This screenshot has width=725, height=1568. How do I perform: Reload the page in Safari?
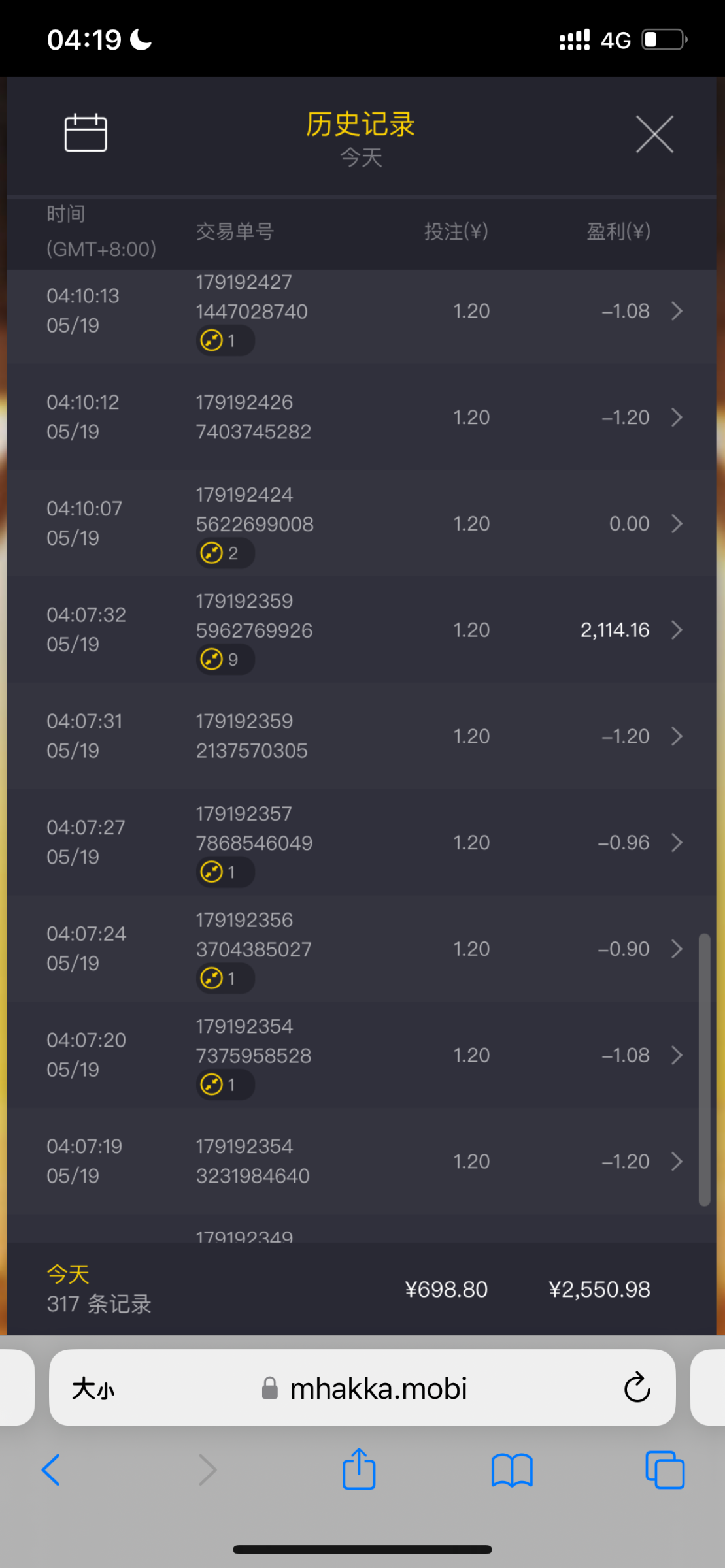(x=637, y=1388)
